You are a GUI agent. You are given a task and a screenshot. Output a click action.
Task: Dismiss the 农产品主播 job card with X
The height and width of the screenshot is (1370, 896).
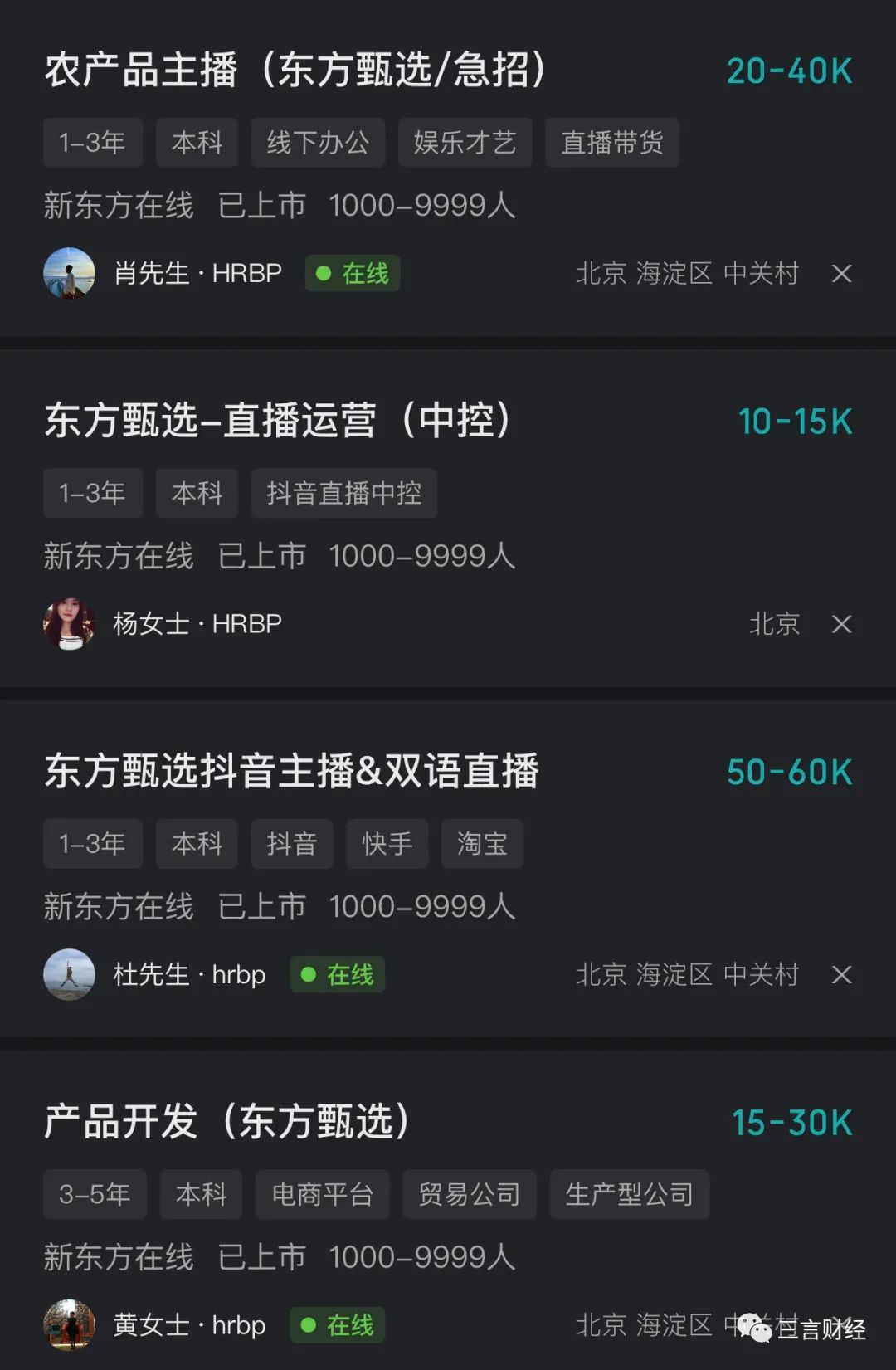point(842,274)
